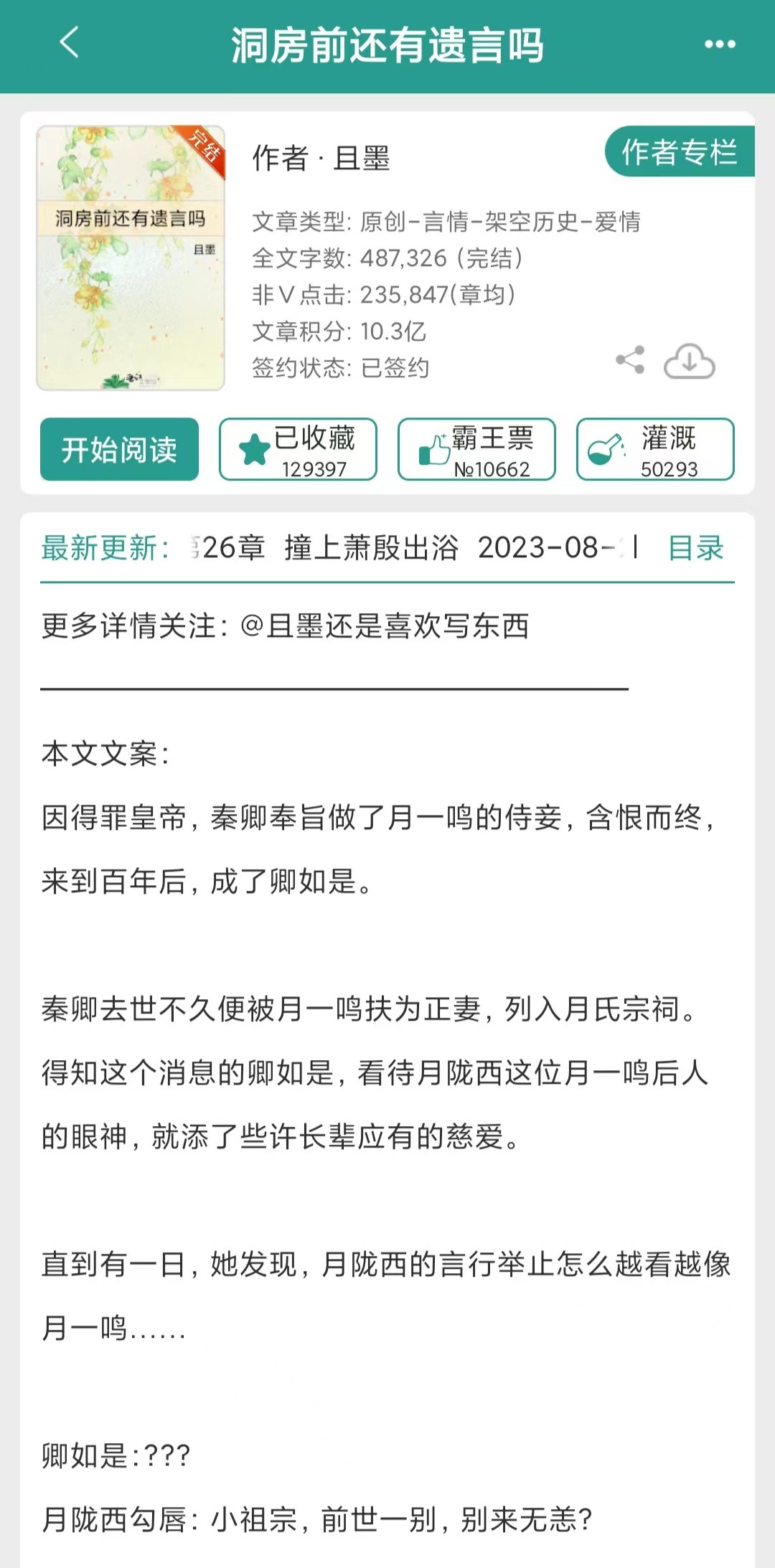
Task: Open the 目录 table of contents
Action: click(695, 548)
